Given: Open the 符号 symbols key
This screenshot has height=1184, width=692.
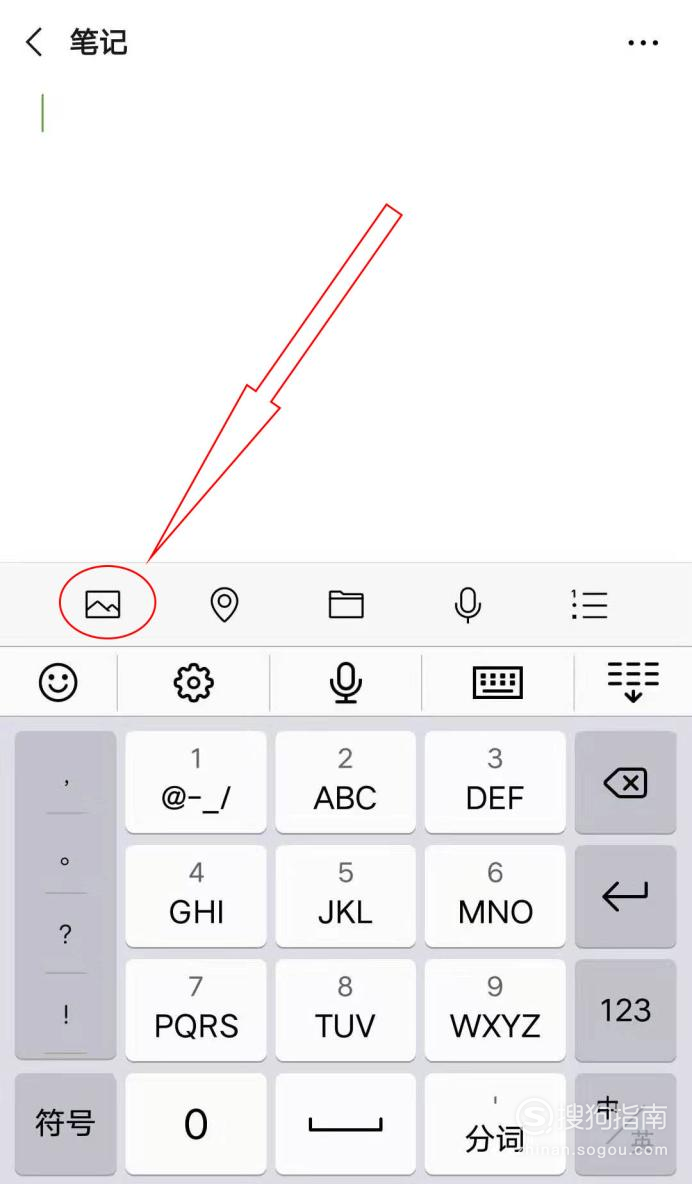Looking at the screenshot, I should 66,1124.
